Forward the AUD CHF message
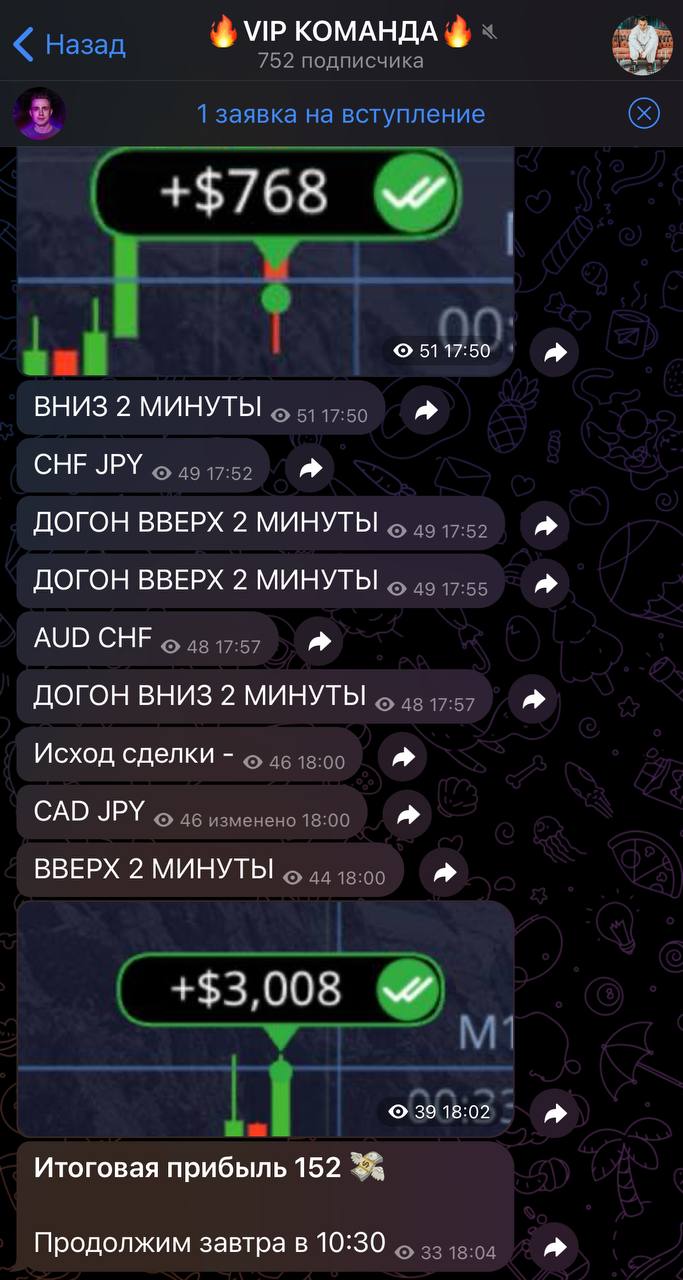This screenshot has height=1280, width=683. (318, 642)
